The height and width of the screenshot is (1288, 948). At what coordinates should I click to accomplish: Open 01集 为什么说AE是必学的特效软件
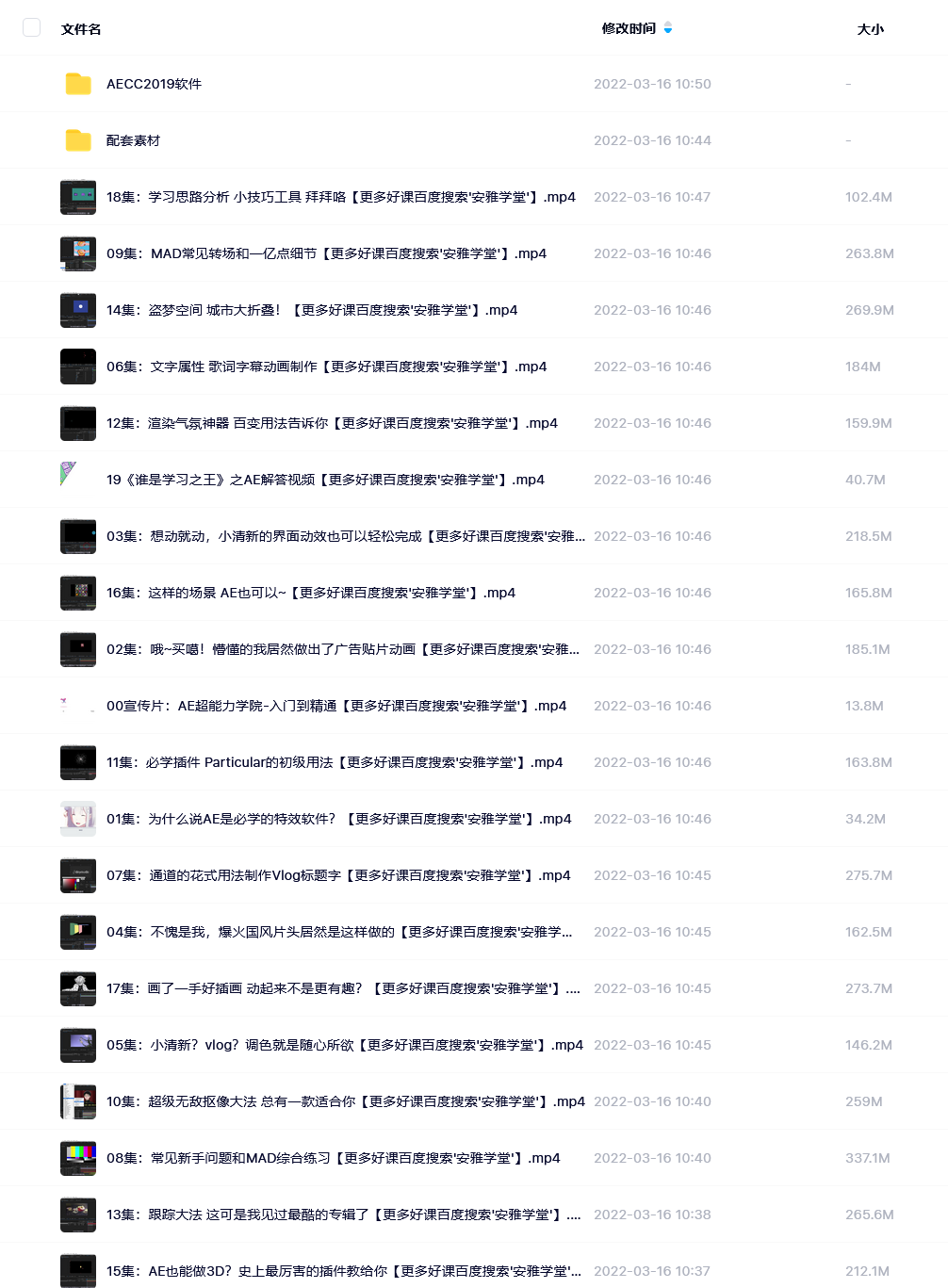pos(338,819)
